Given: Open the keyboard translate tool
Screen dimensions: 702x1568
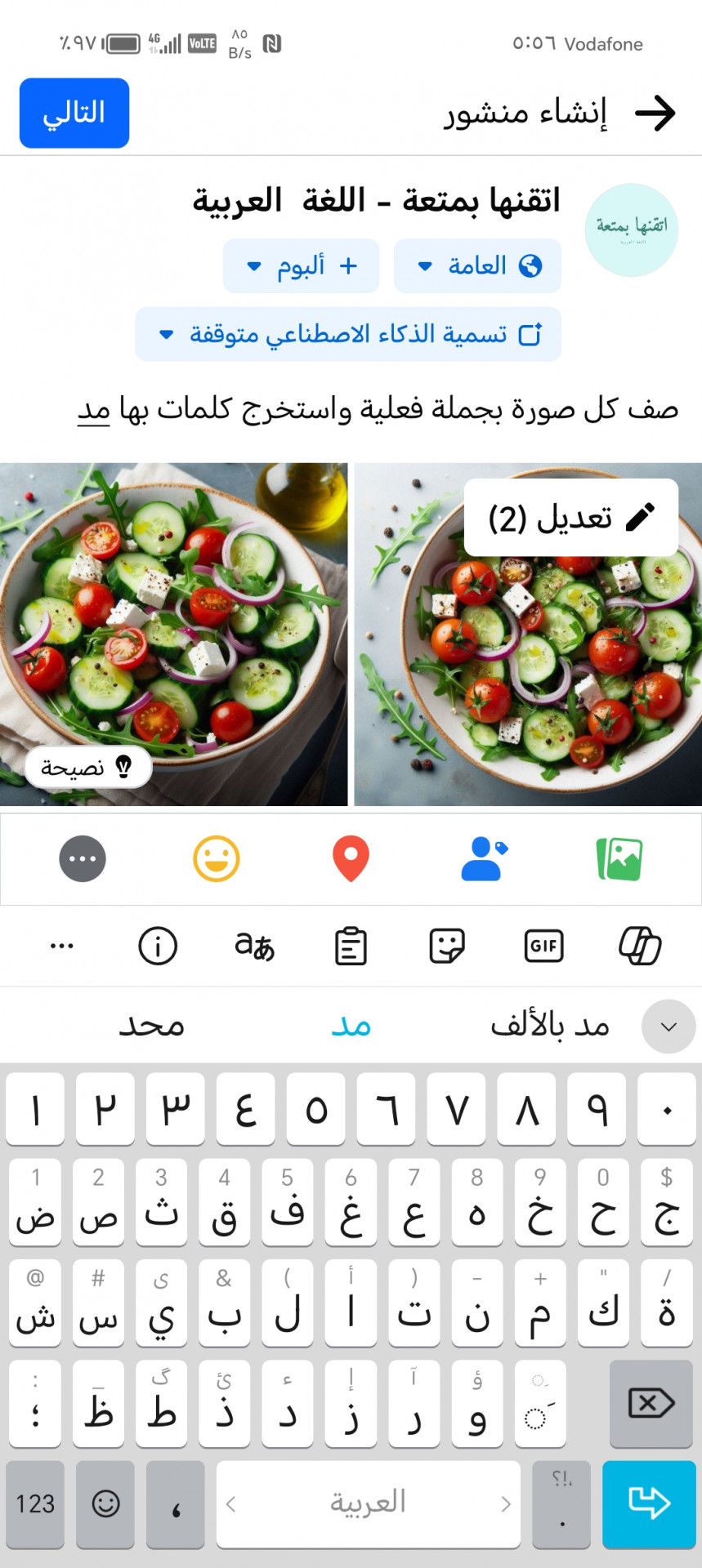Looking at the screenshot, I should click(x=254, y=946).
